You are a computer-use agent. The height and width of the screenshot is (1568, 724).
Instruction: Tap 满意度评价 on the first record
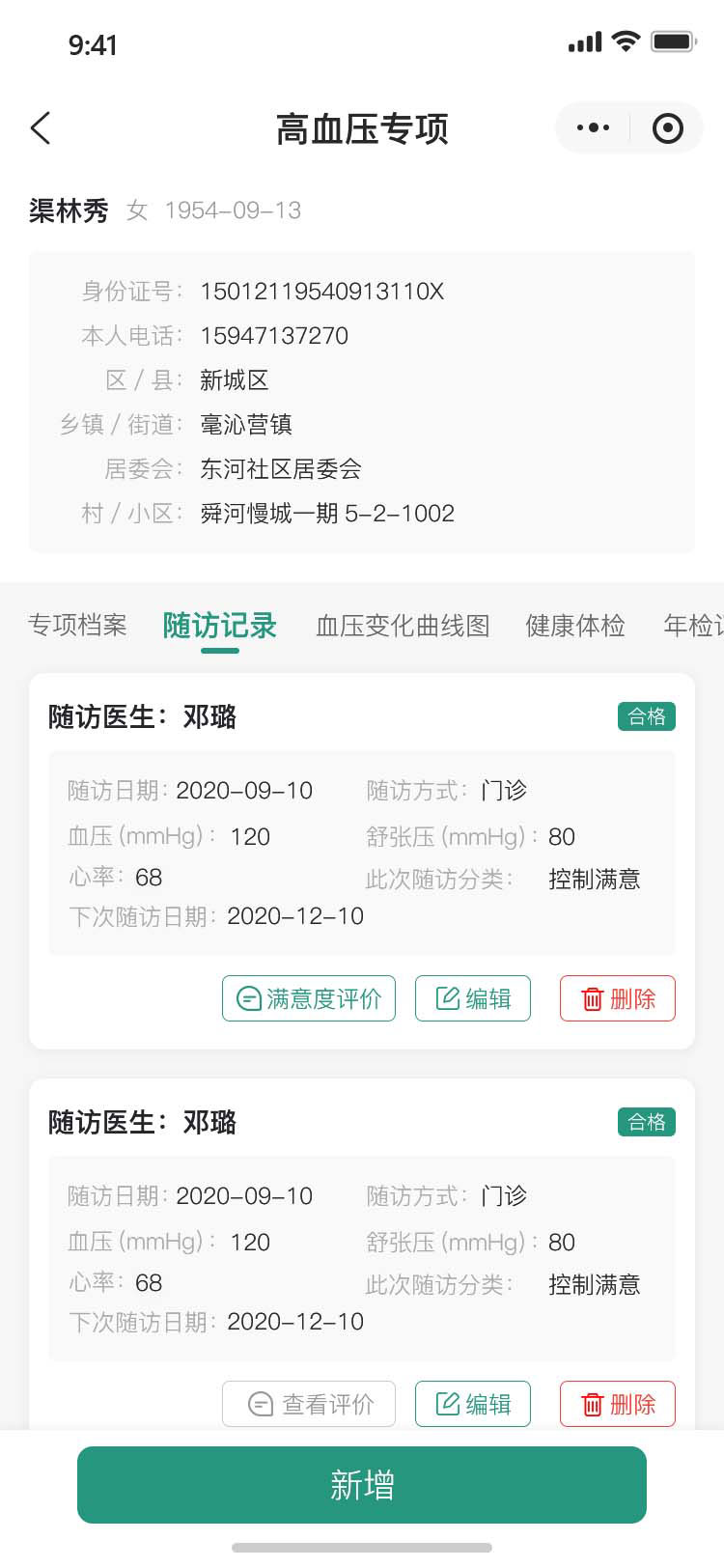coord(309,998)
